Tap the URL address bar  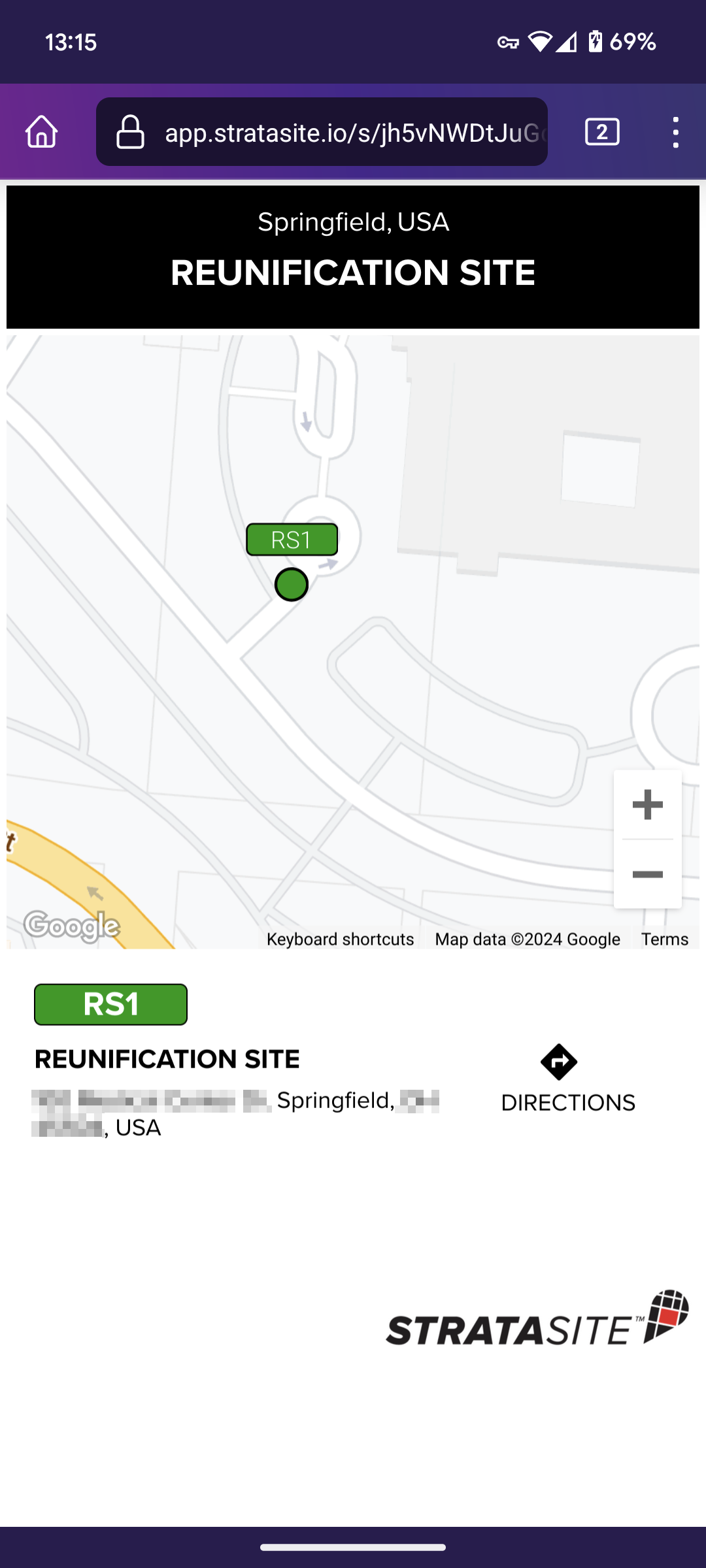pos(322,132)
